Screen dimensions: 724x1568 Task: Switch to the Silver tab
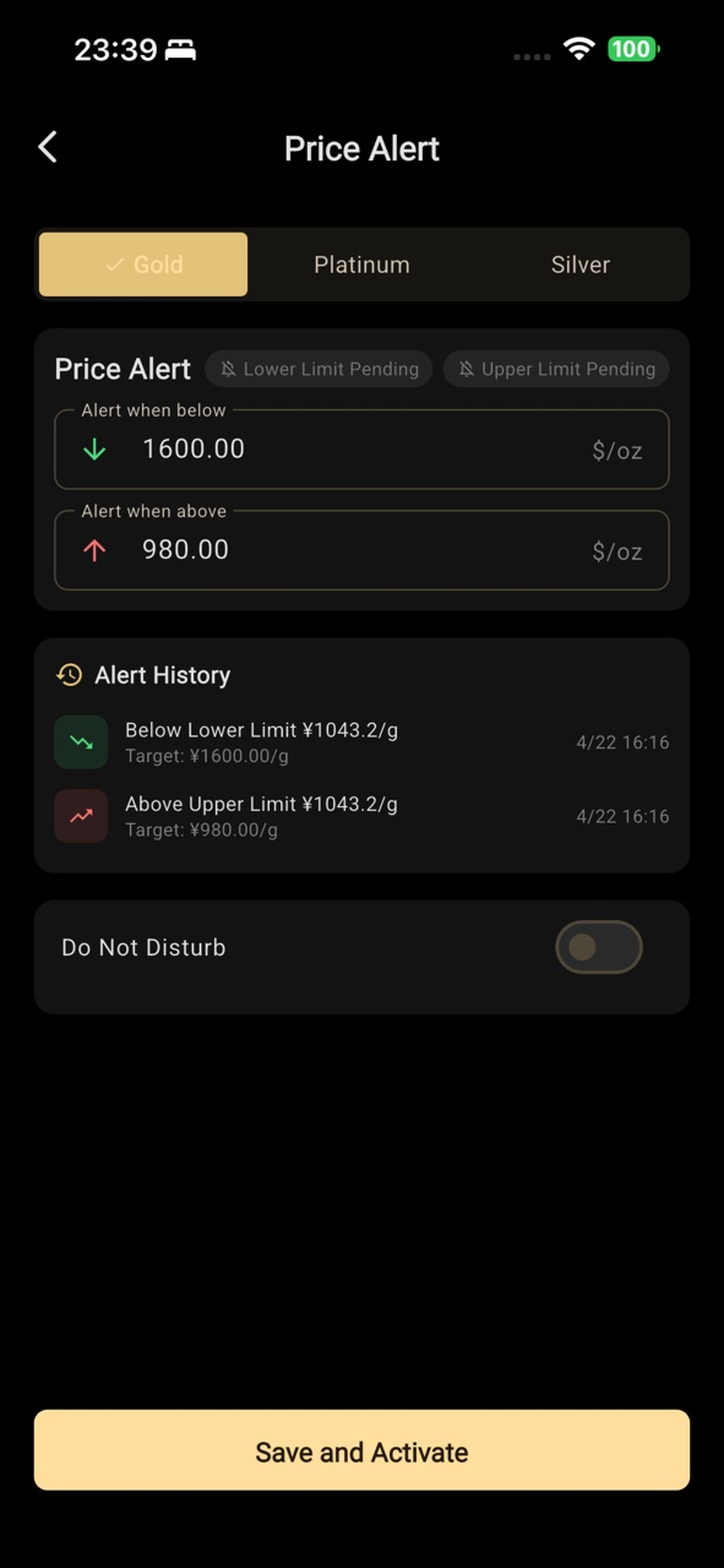(580, 265)
